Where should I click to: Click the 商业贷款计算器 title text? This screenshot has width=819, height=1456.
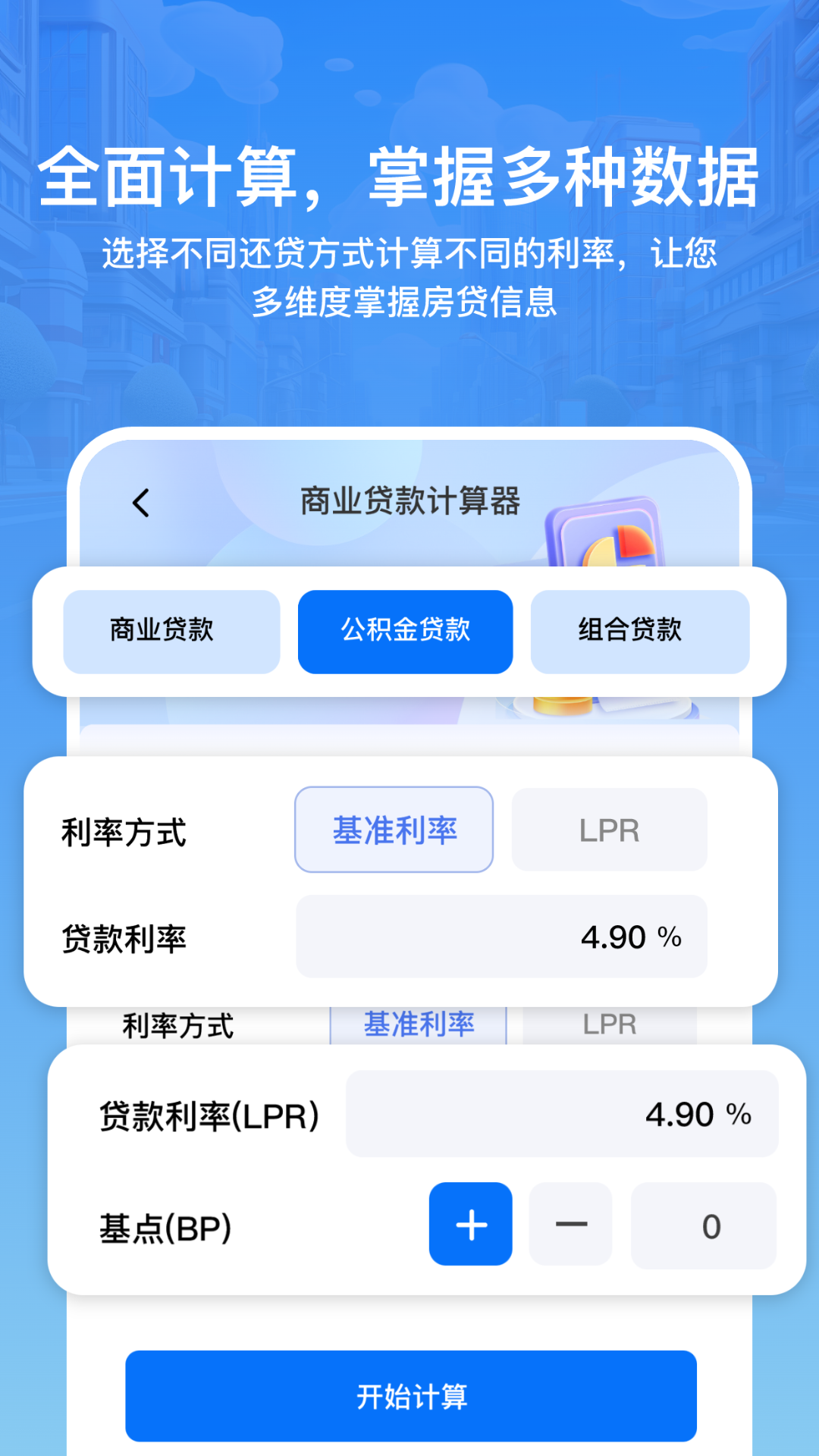(x=413, y=502)
